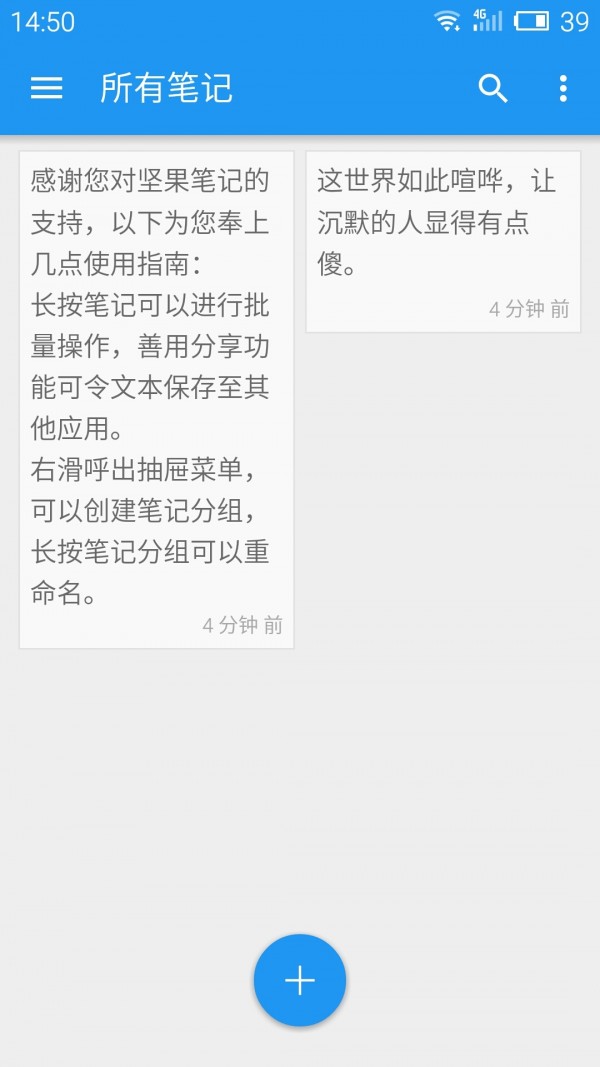Open the hamburger drawer menu
Image resolution: width=600 pixels, height=1067 pixels.
[46, 88]
